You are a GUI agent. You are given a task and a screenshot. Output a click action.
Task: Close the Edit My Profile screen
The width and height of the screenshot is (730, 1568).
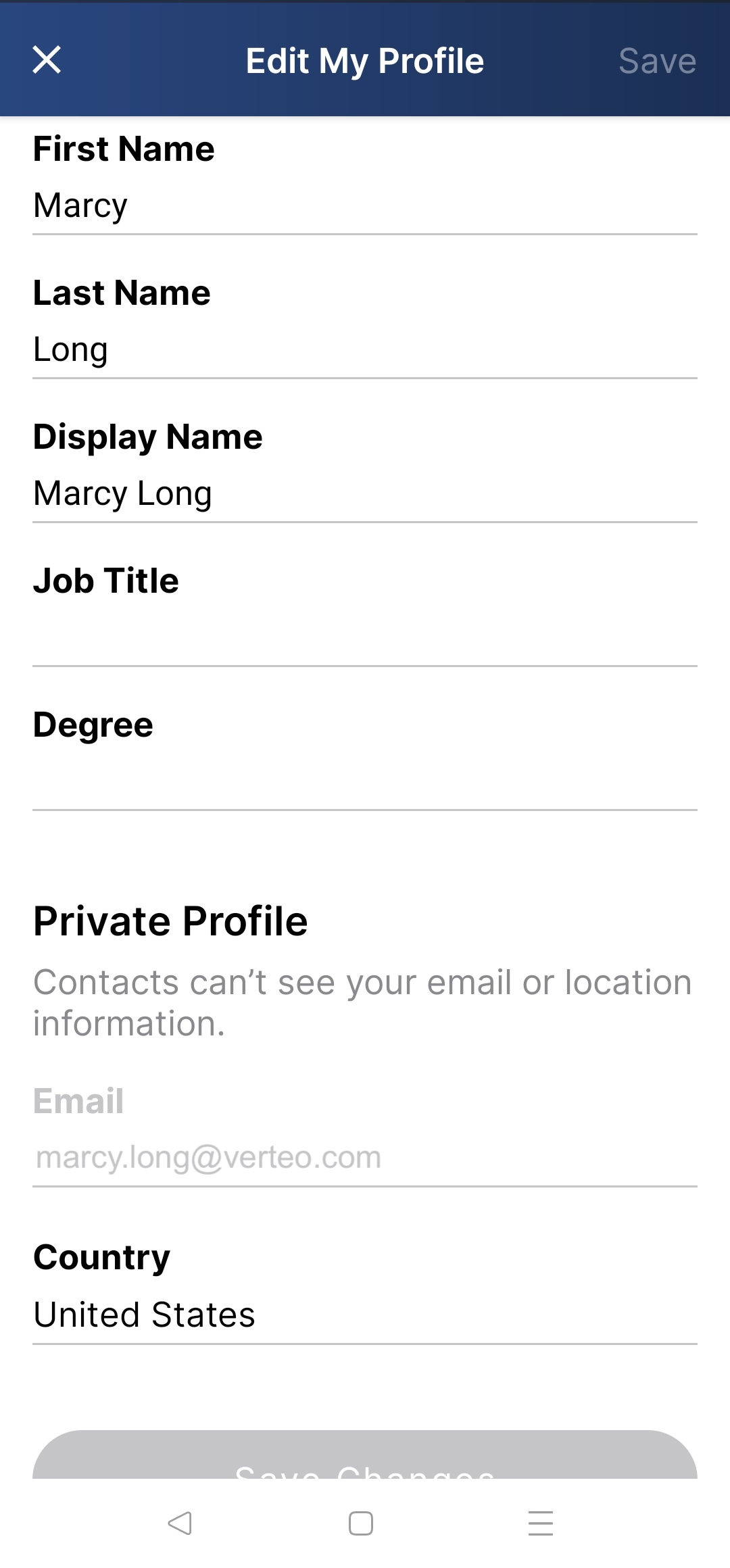[x=47, y=60]
